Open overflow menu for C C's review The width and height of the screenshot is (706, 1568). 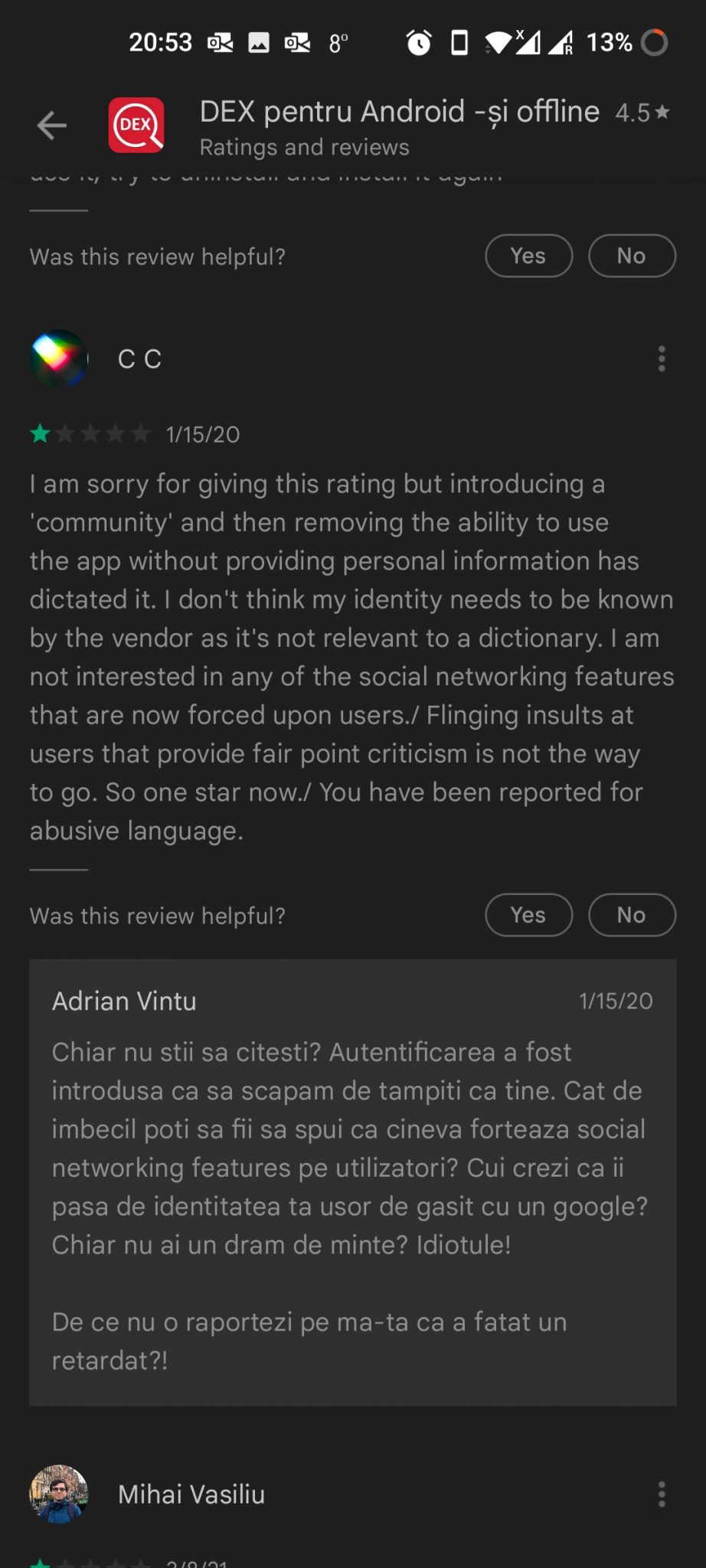coord(662,359)
